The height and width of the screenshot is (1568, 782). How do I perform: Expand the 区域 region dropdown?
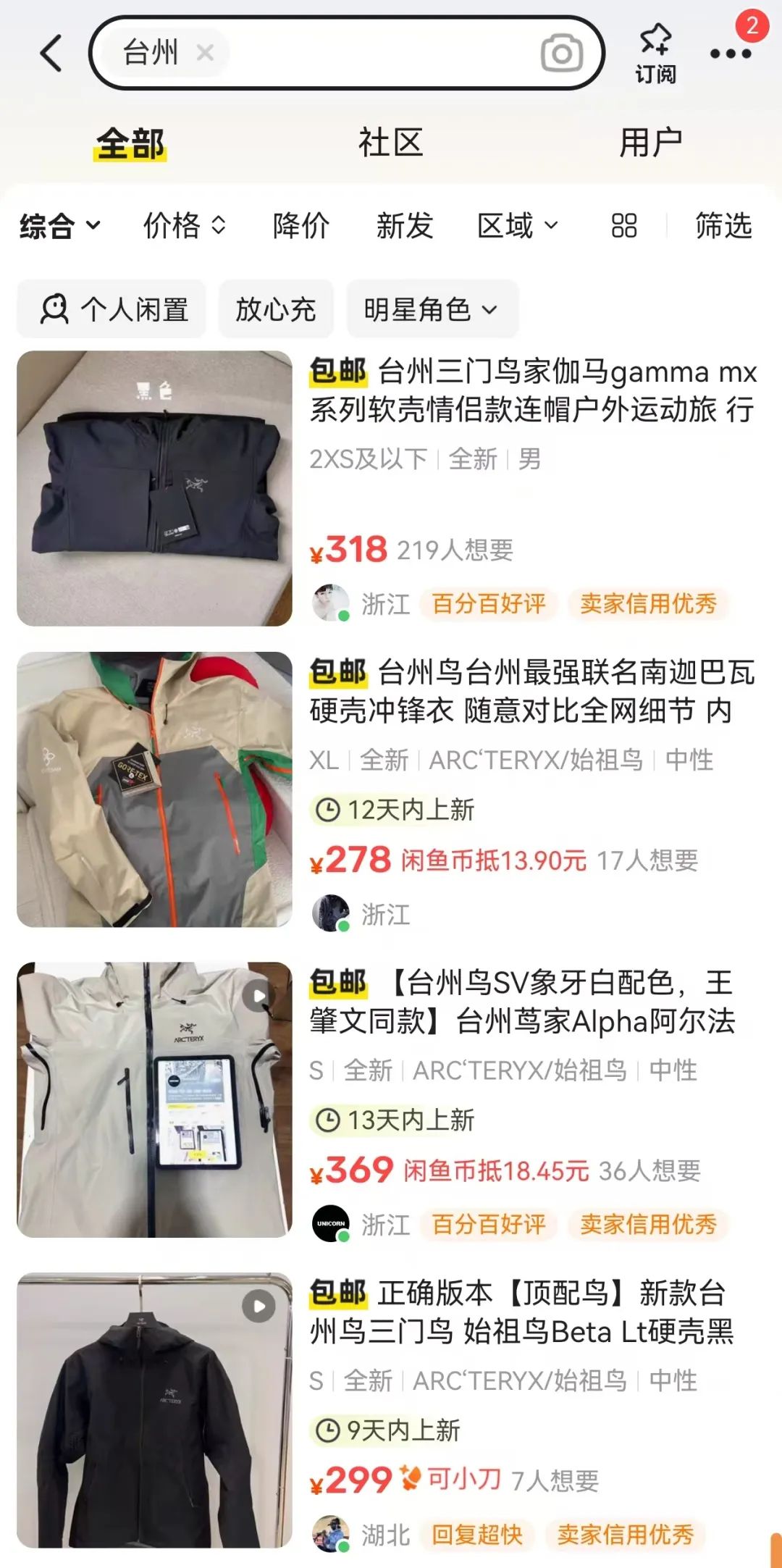tap(518, 226)
